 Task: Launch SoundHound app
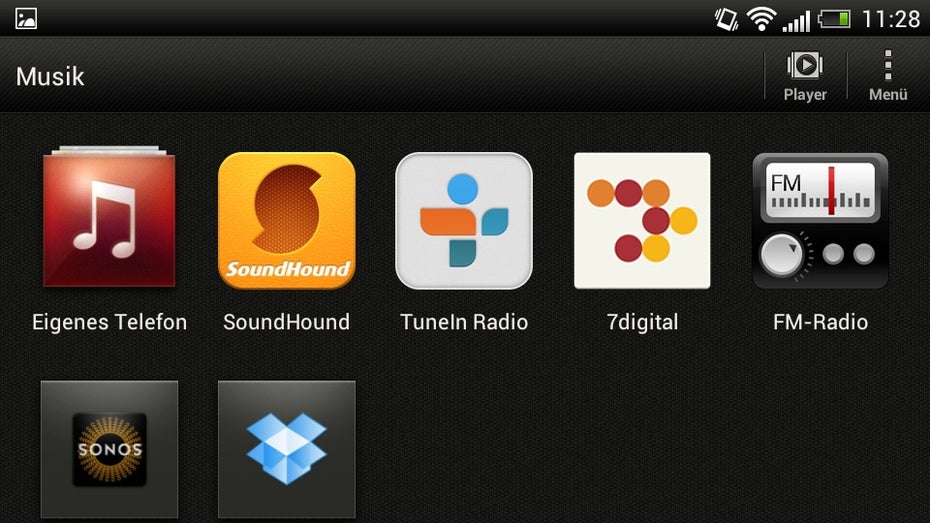286,220
